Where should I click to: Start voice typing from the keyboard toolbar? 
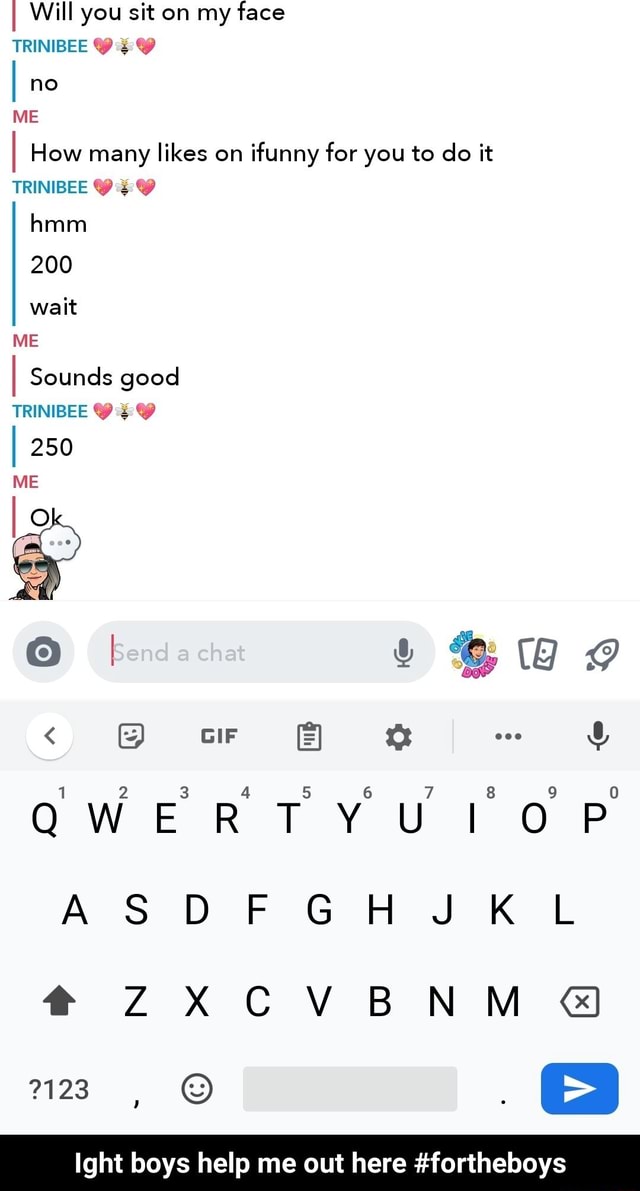click(597, 737)
